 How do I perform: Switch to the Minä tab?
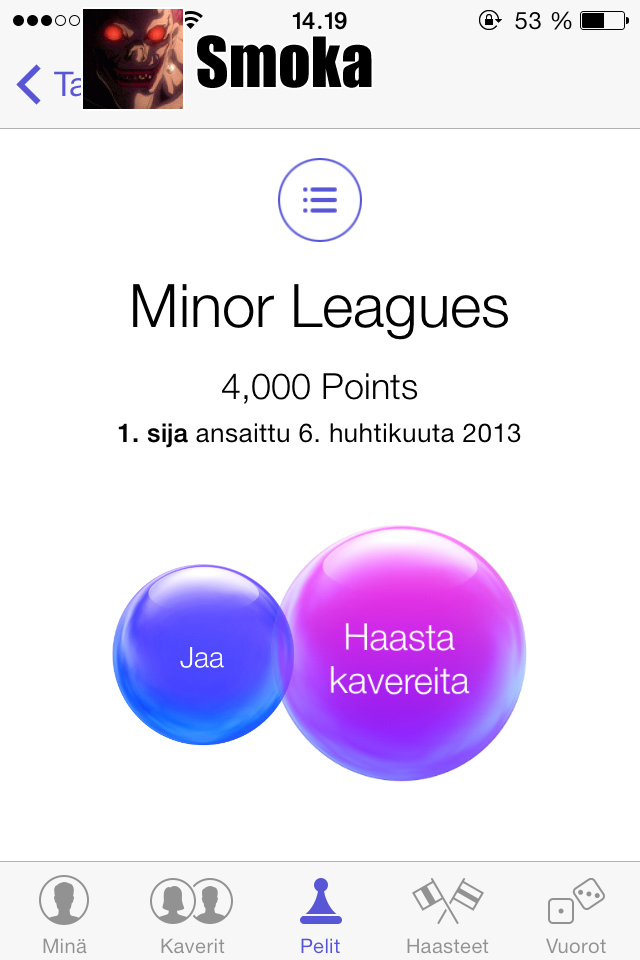click(64, 912)
